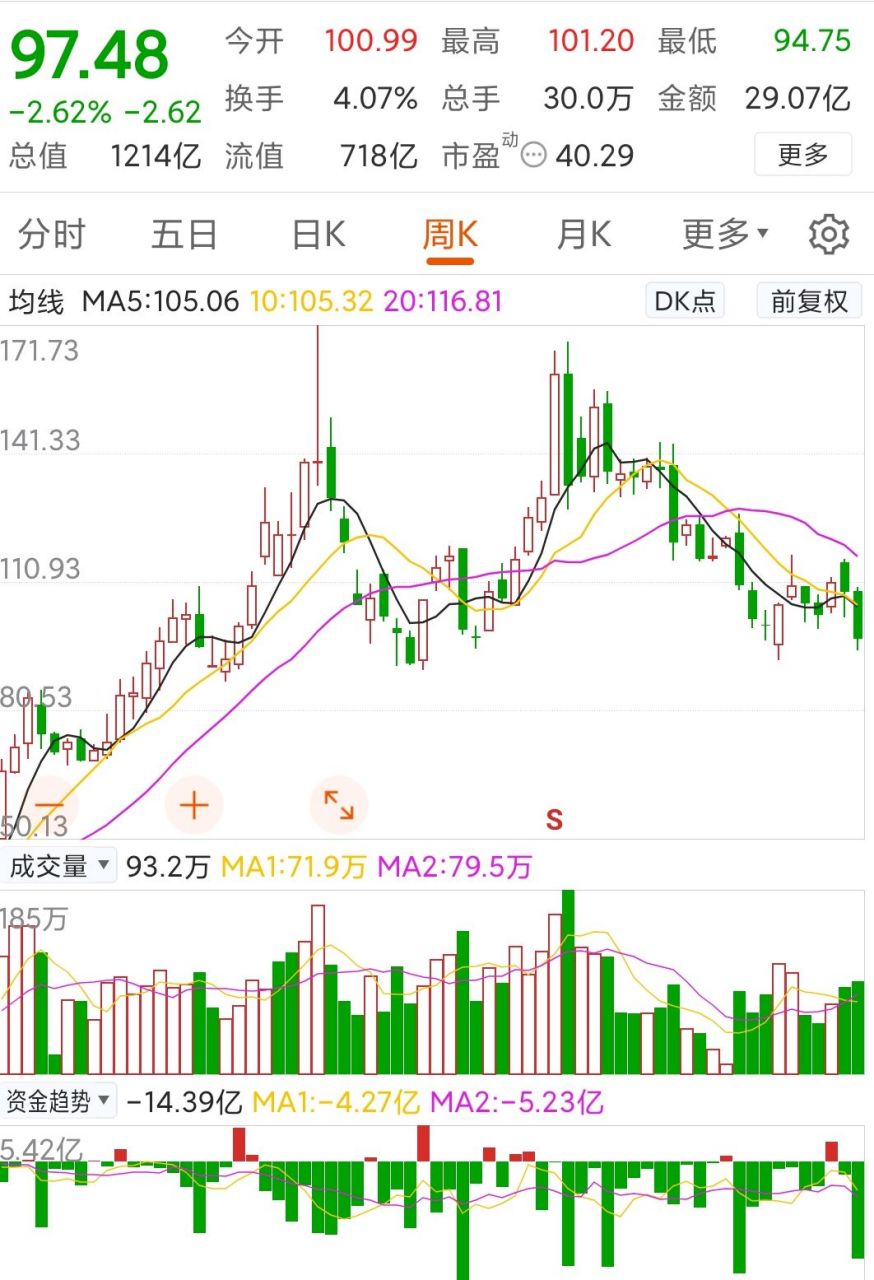Reselect the 周K tab

point(449,233)
